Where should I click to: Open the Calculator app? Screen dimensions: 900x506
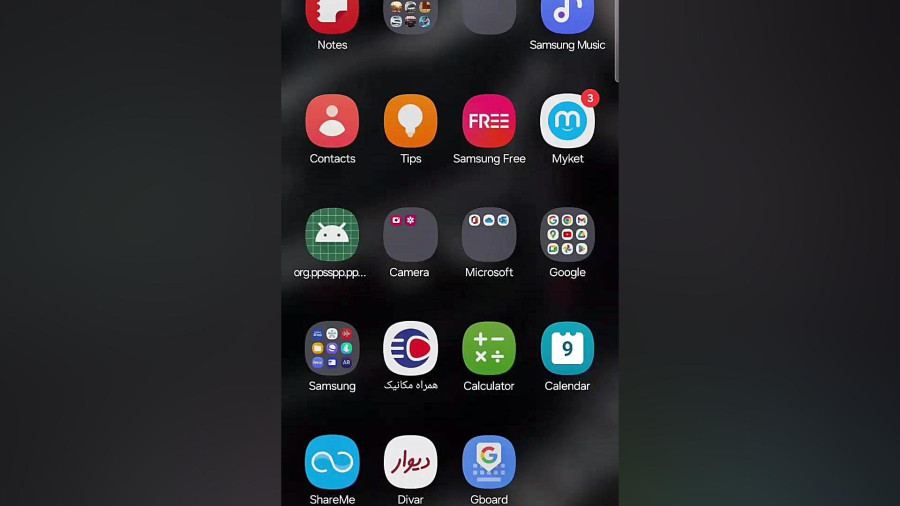[489, 348]
